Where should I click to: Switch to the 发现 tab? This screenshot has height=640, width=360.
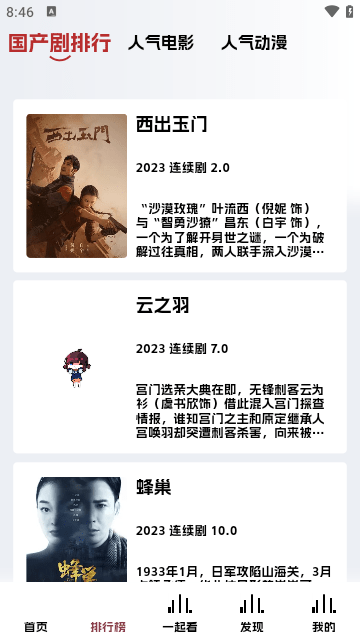click(252, 613)
